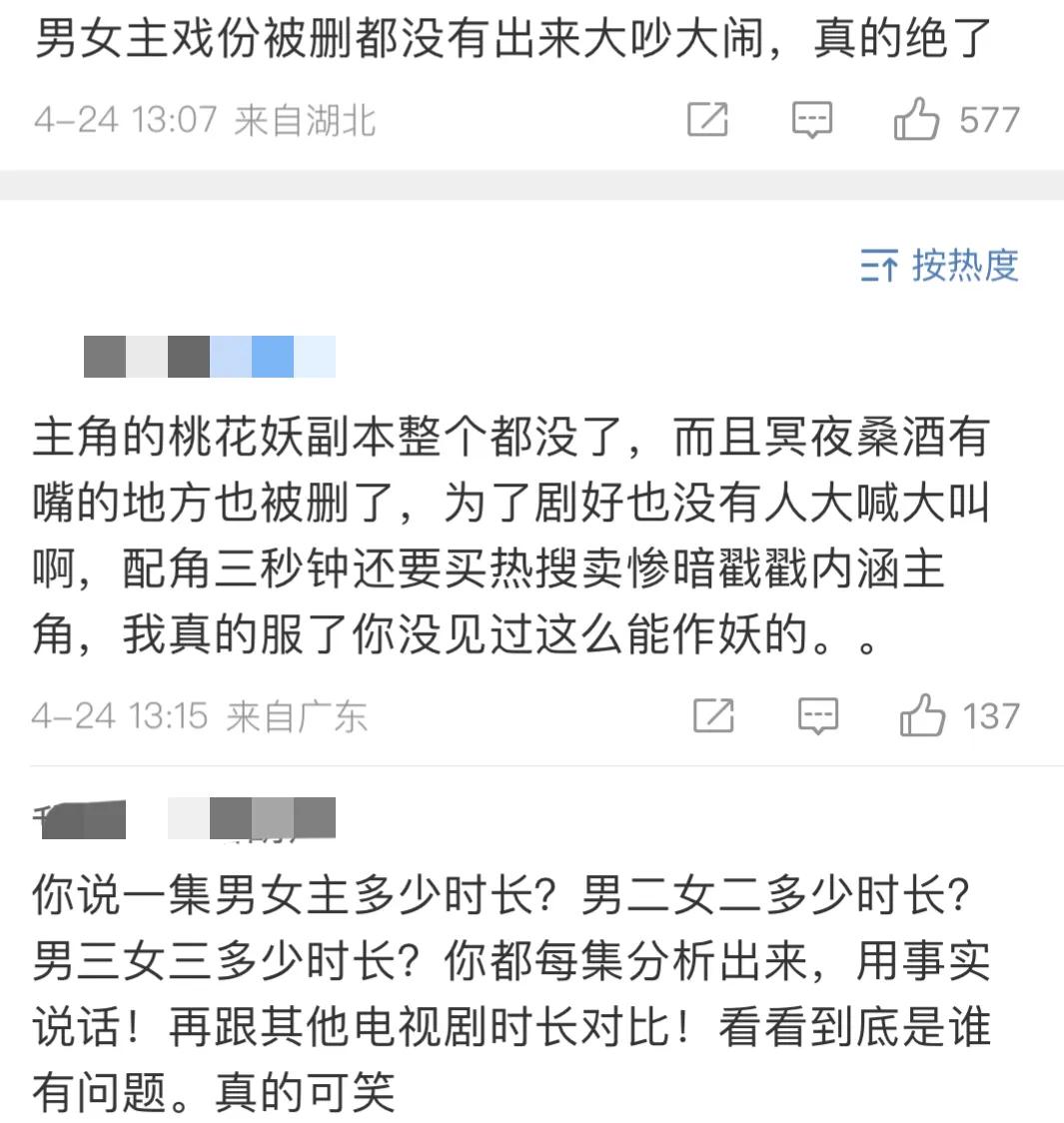1064x1123 pixels.
Task: Click the share icon on the top post
Action: 709,119
